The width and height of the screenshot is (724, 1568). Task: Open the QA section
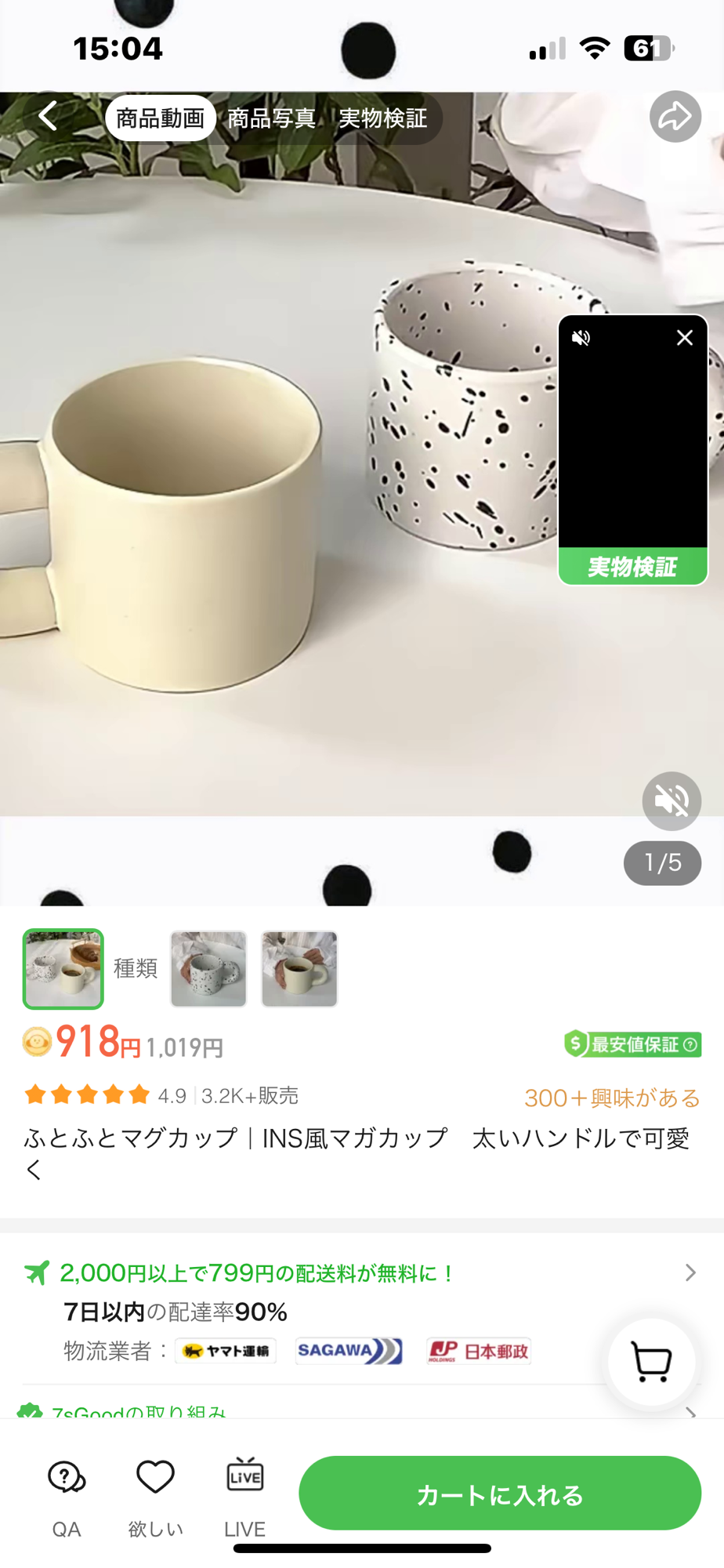click(67, 1497)
